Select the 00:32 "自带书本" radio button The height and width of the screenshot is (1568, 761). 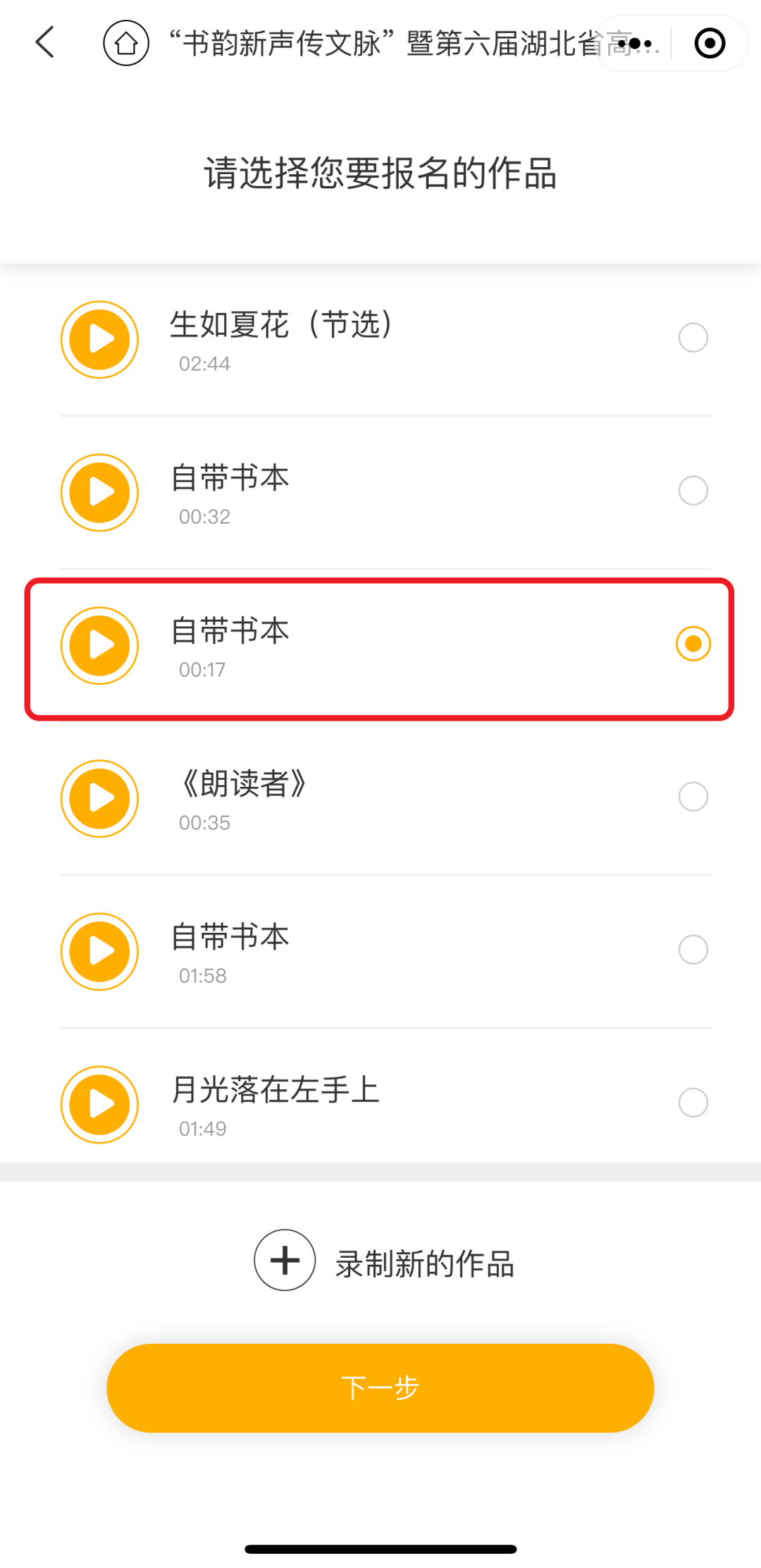tap(693, 490)
